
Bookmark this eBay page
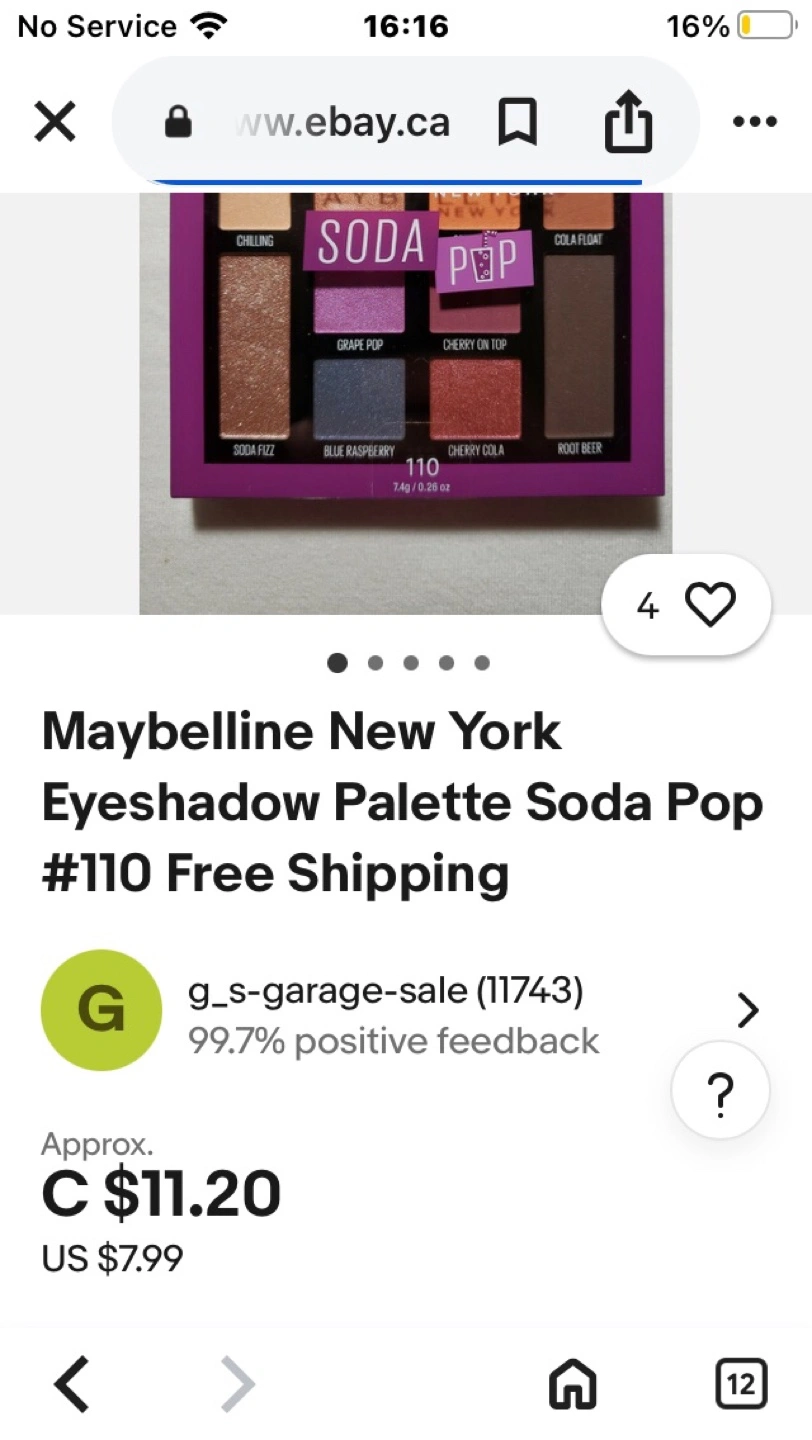[517, 123]
